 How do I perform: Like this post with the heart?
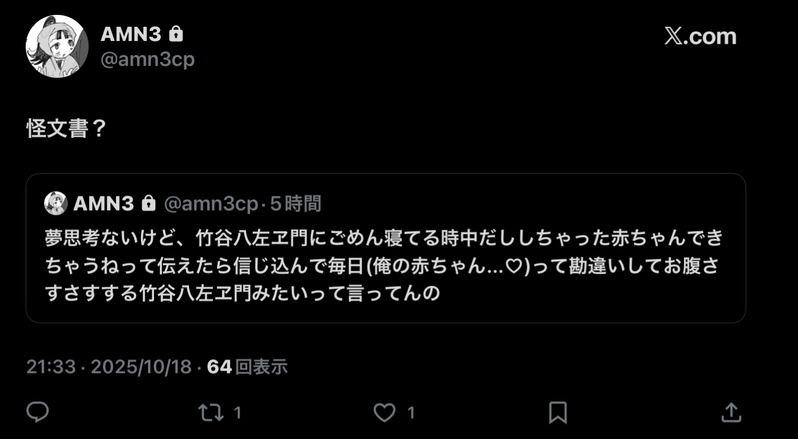click(x=385, y=412)
